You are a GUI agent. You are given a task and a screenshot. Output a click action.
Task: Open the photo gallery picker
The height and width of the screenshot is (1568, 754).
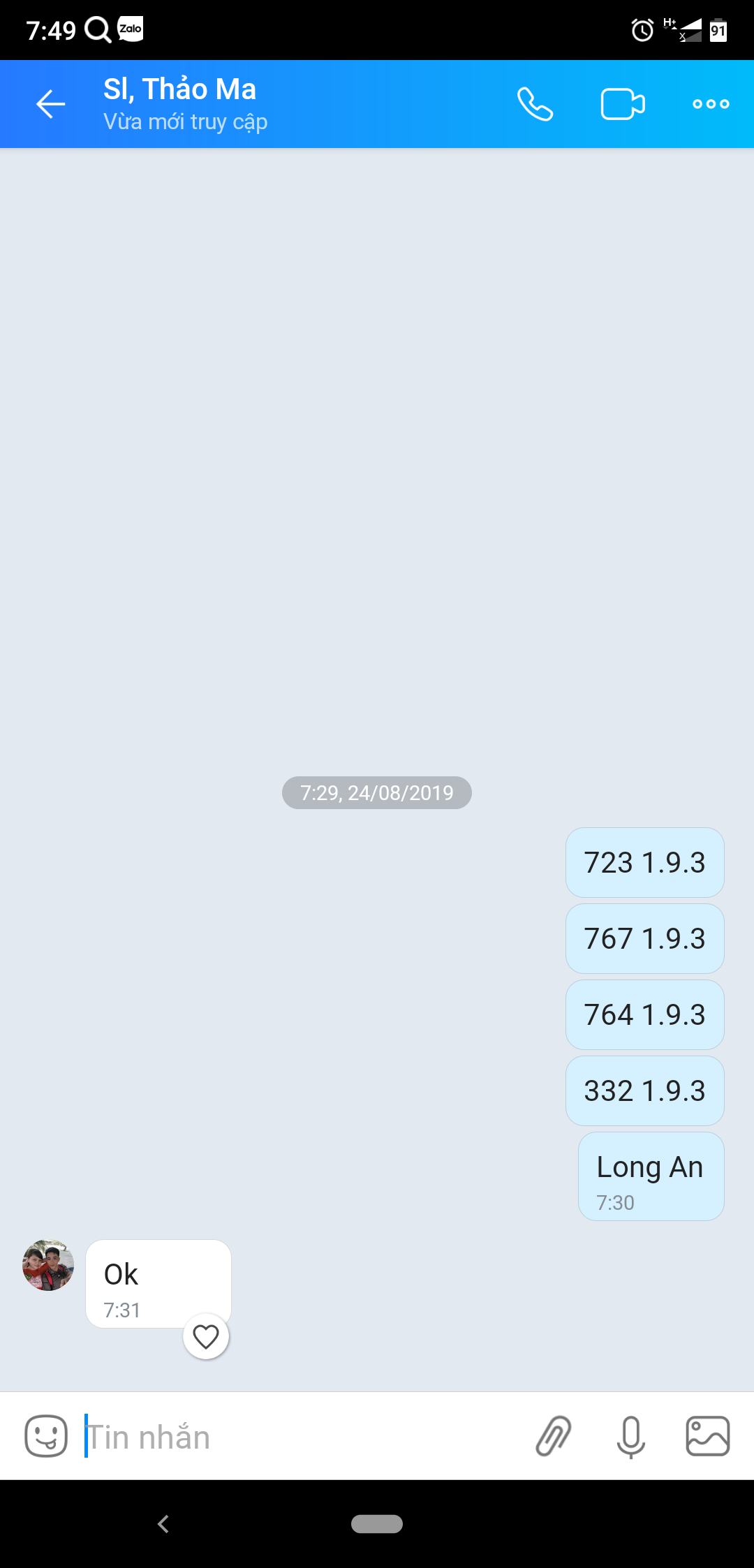(x=708, y=1436)
